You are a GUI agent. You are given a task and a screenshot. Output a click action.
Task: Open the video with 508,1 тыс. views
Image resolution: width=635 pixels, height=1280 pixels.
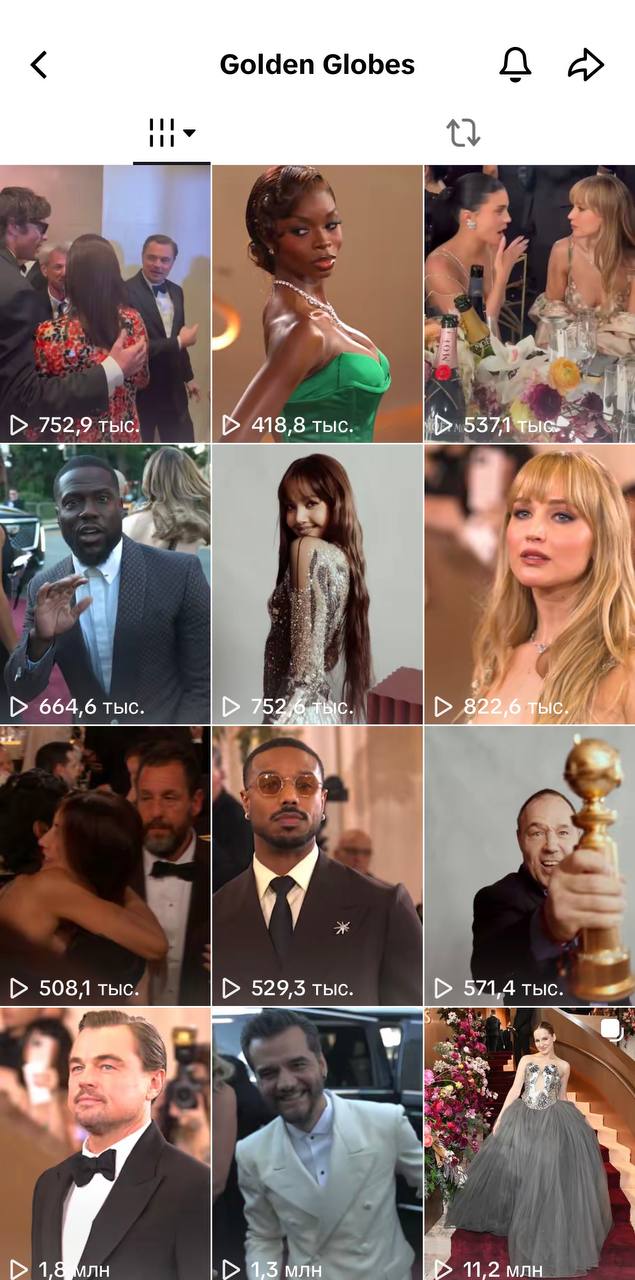pos(105,865)
